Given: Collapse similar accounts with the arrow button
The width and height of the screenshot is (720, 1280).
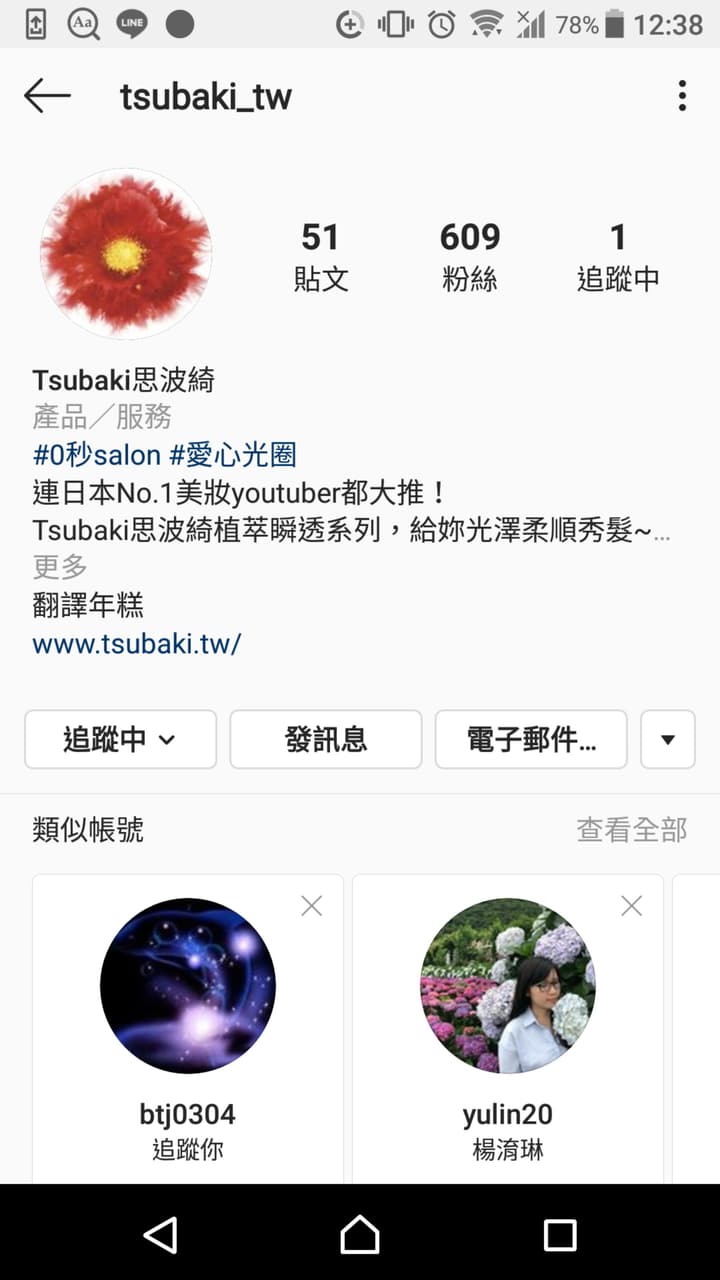Looking at the screenshot, I should click(668, 740).
